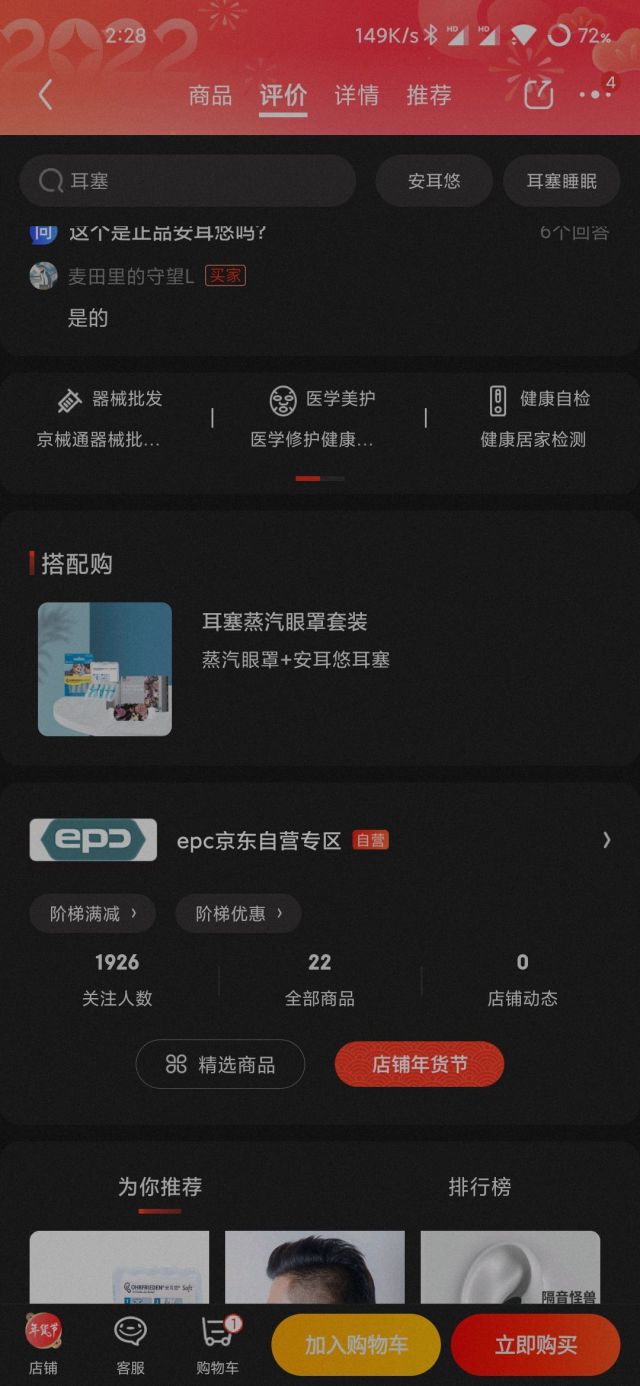Open the overflow menu with badge 4
Image resolution: width=640 pixels, height=1386 pixels.
click(x=596, y=92)
